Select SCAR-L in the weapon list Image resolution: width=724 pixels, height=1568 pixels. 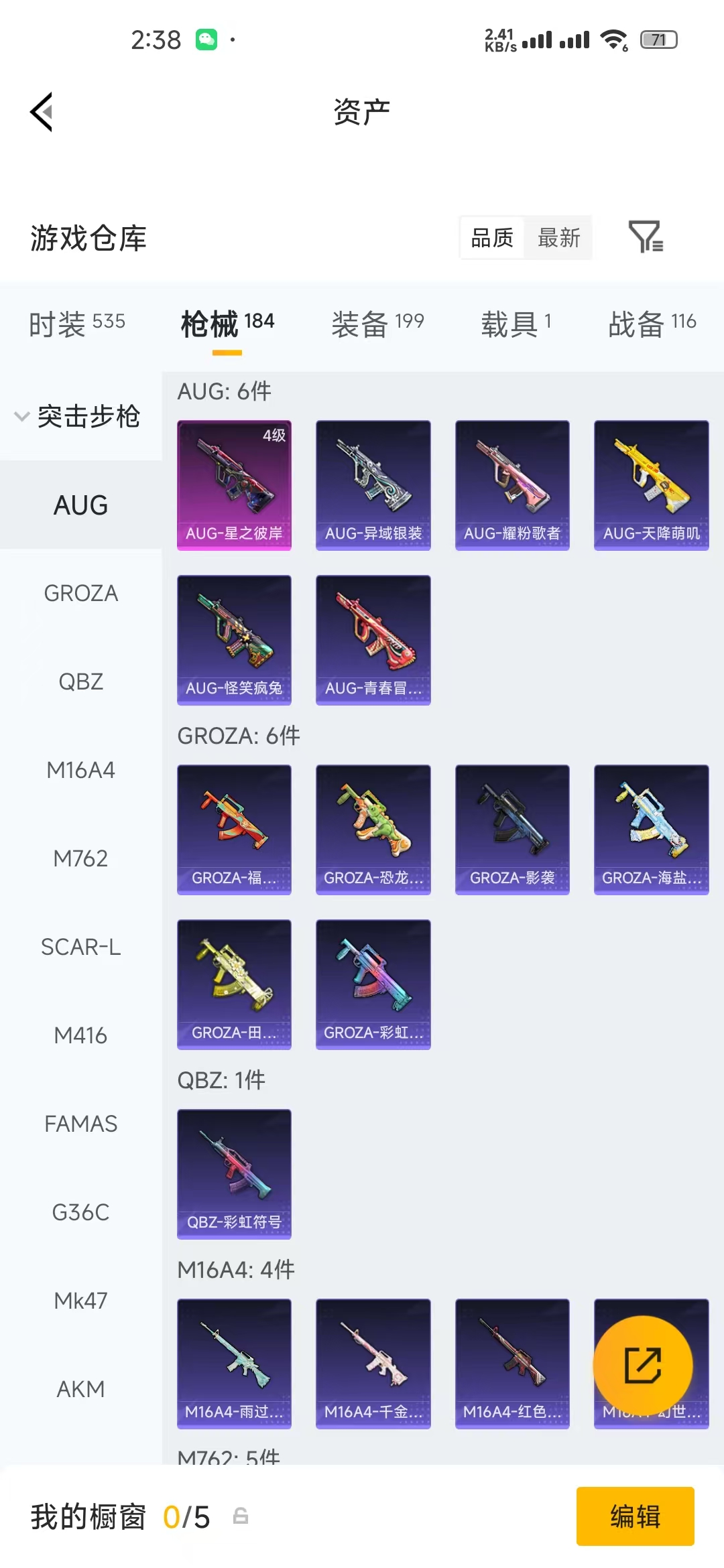81,948
